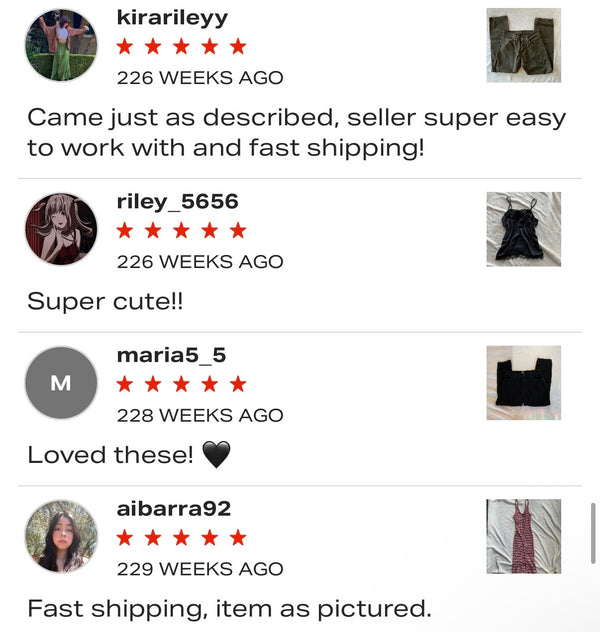This screenshot has width=600, height=632.
Task: Open the pants item from kirarileyy's review
Action: pos(523,45)
